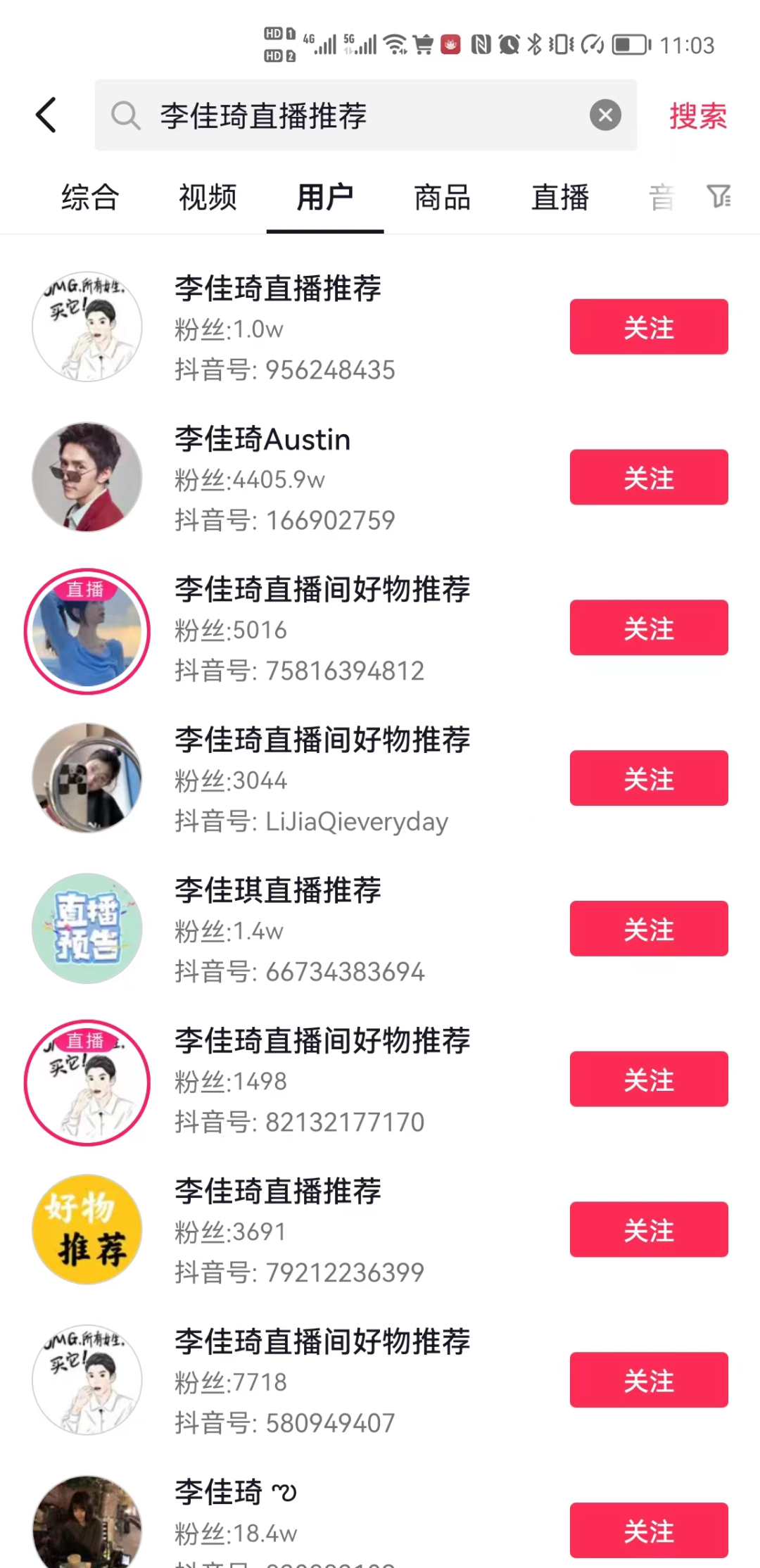The width and height of the screenshot is (760, 1568).
Task: Follow 李佳琦 with 18.4w fans
Action: click(648, 1530)
